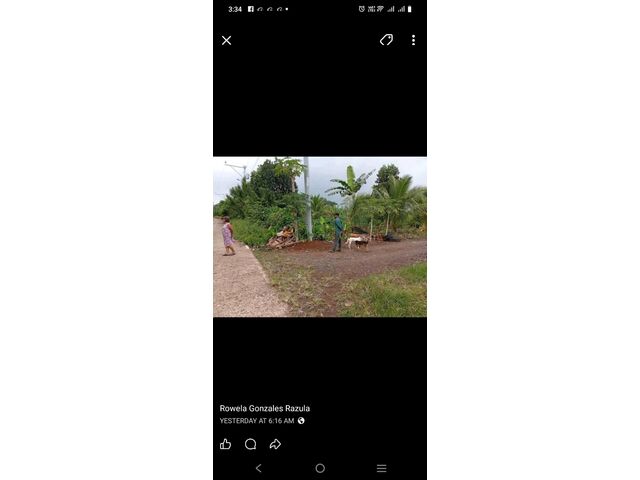Screen dimensions: 640x480
Task: Go to the phone home screen
Action: [320, 468]
